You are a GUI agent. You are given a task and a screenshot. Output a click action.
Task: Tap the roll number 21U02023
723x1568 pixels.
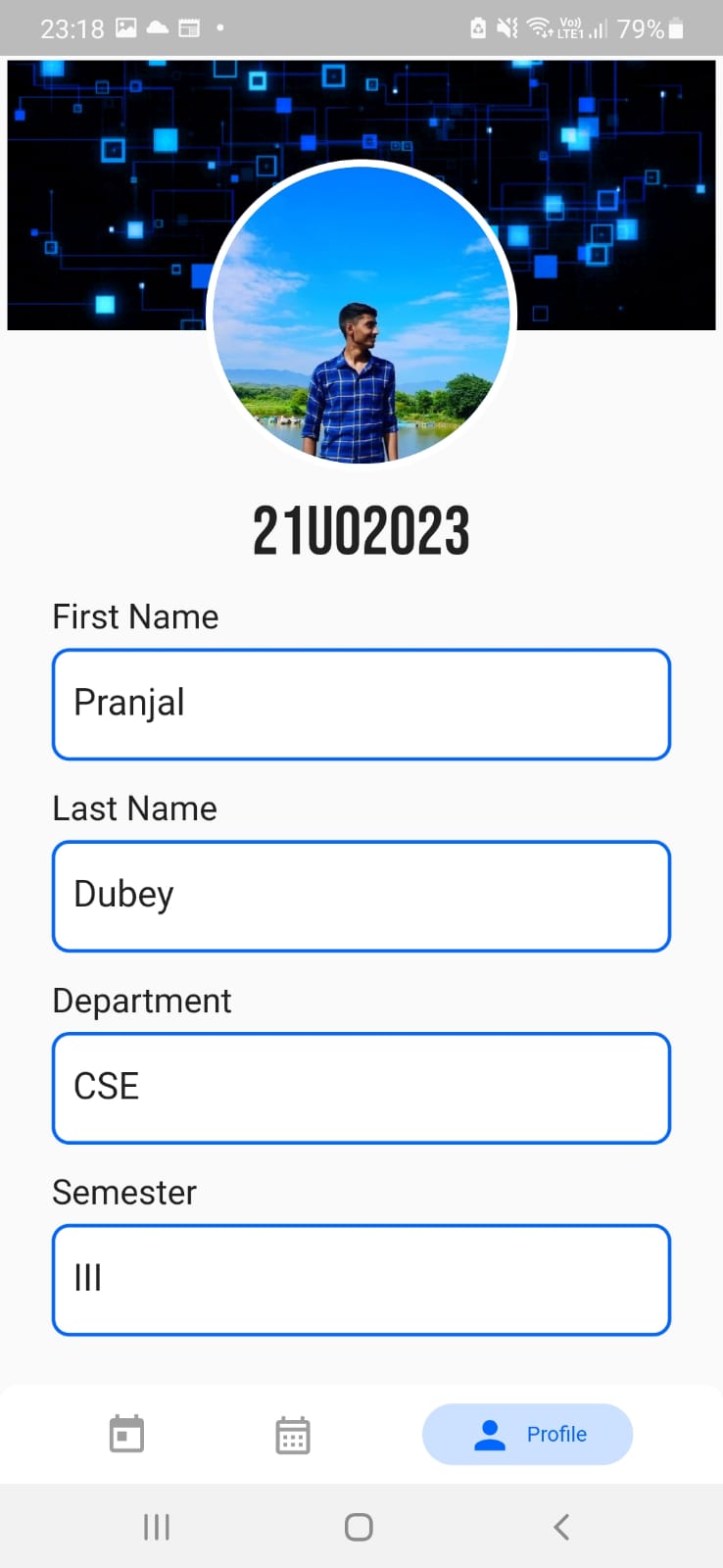pos(361,529)
